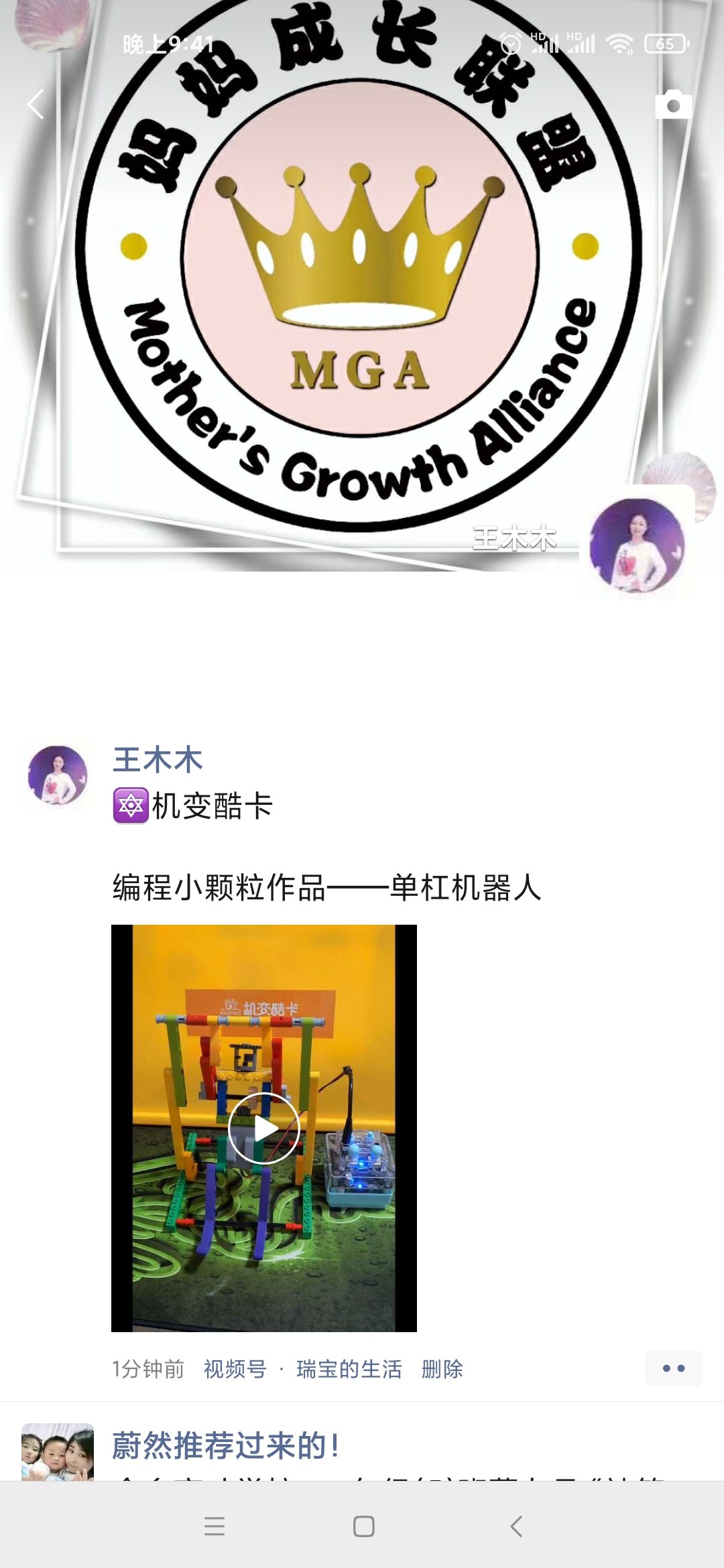724x1568 pixels.
Task: Play the 单杠机器人 video
Action: (263, 1128)
